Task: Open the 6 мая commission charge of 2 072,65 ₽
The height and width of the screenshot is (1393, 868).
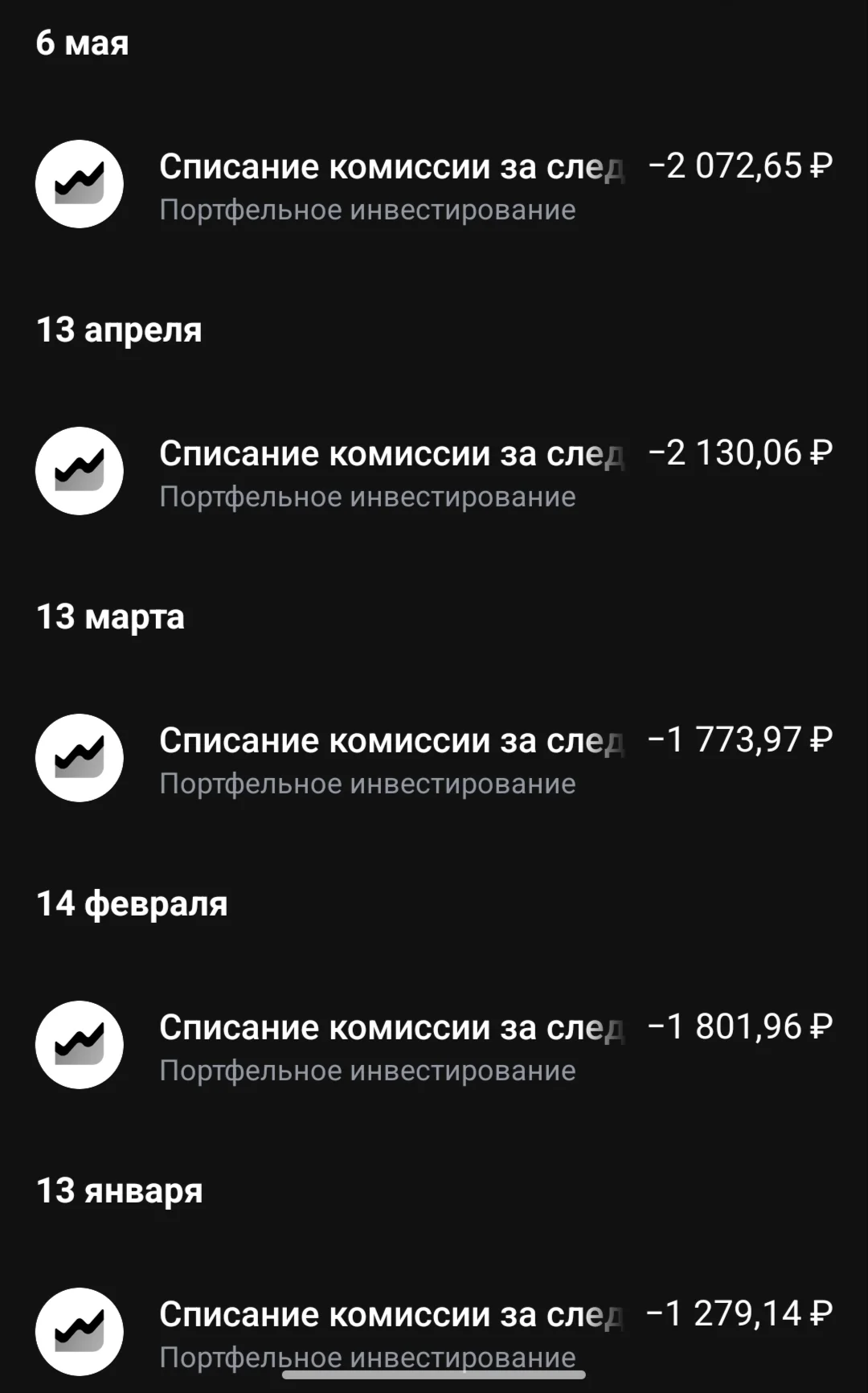Action: pyautogui.click(x=434, y=185)
